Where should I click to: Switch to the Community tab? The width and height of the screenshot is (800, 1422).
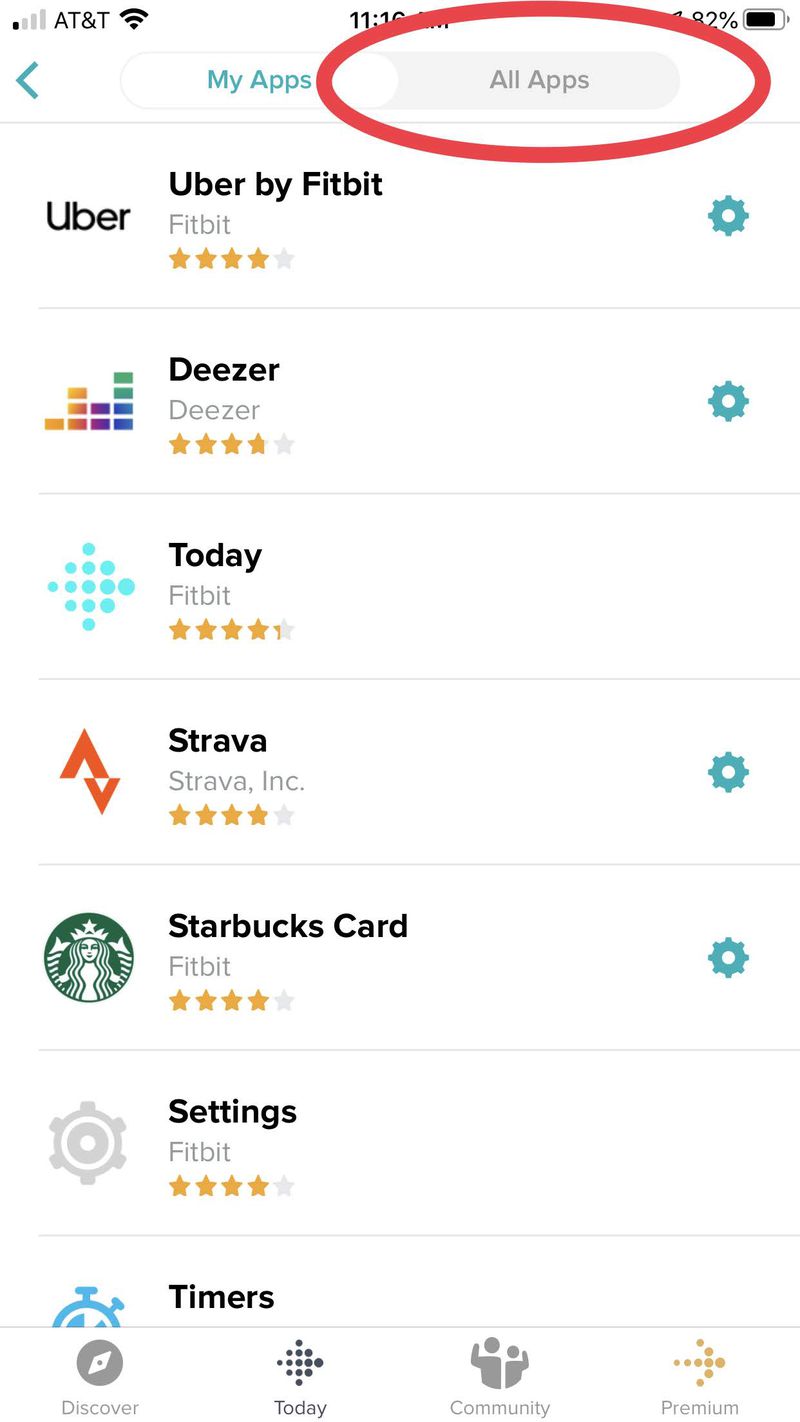pyautogui.click(x=500, y=1378)
